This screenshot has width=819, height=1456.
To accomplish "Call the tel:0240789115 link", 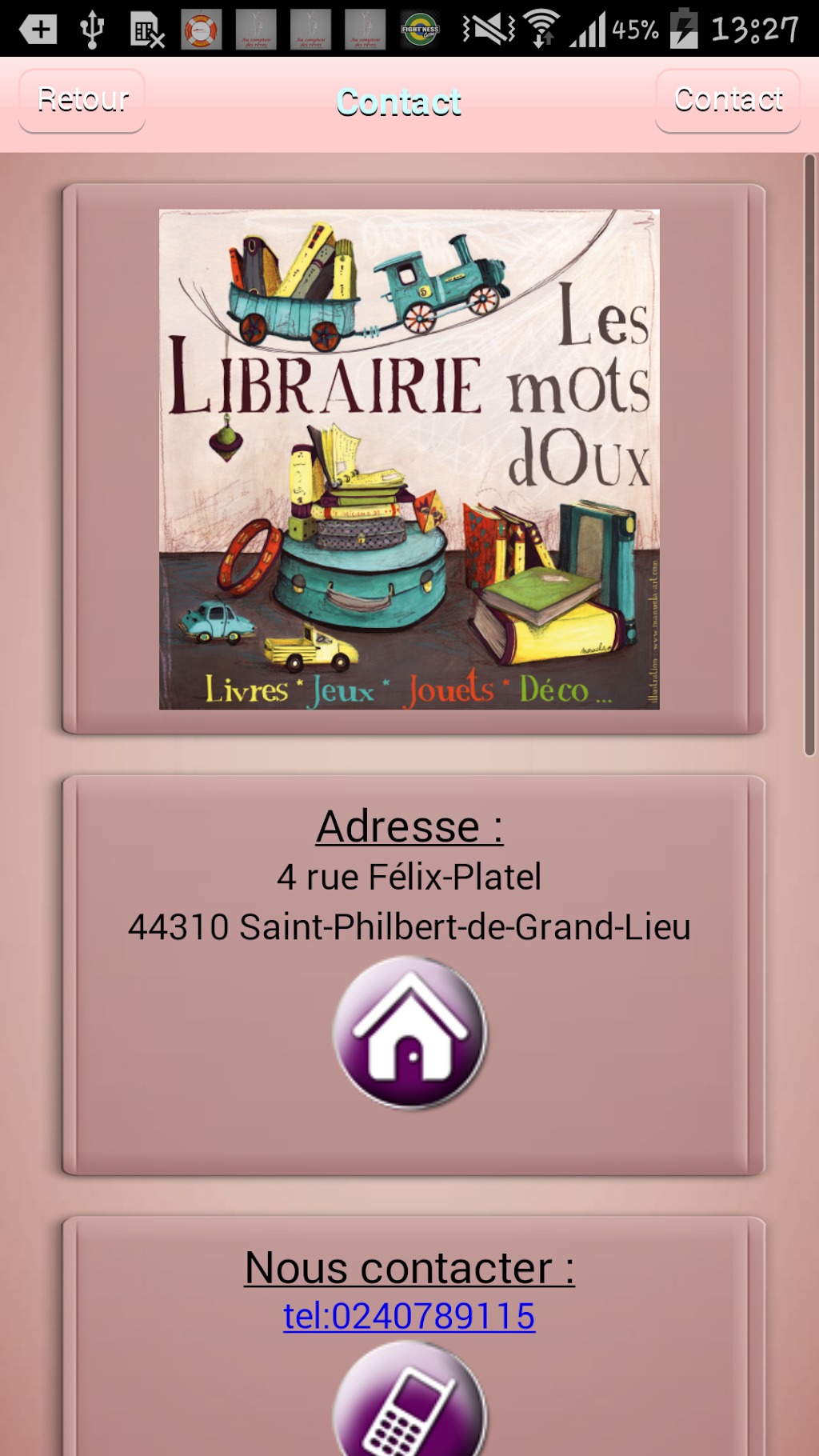I will (409, 1316).
